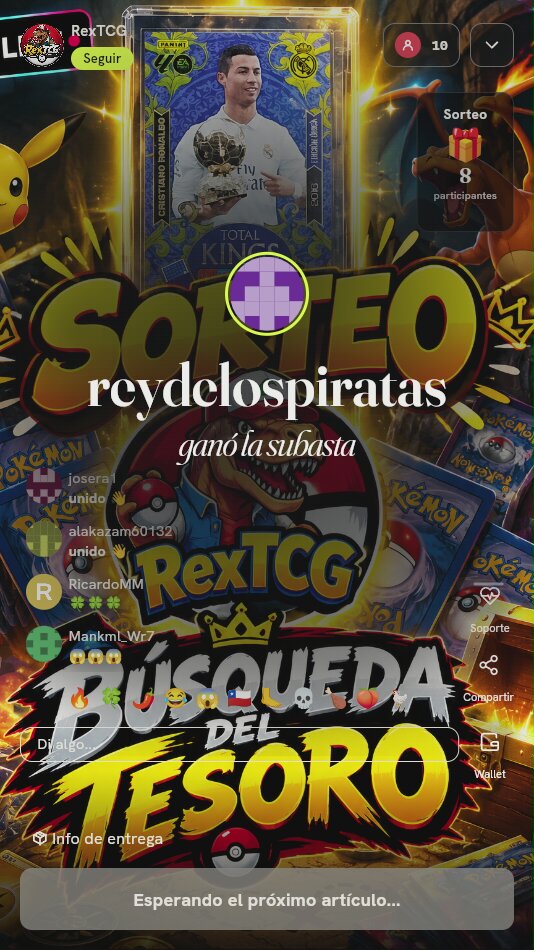
Task: Open RexTCG profile avatar
Action: (x=42, y=45)
